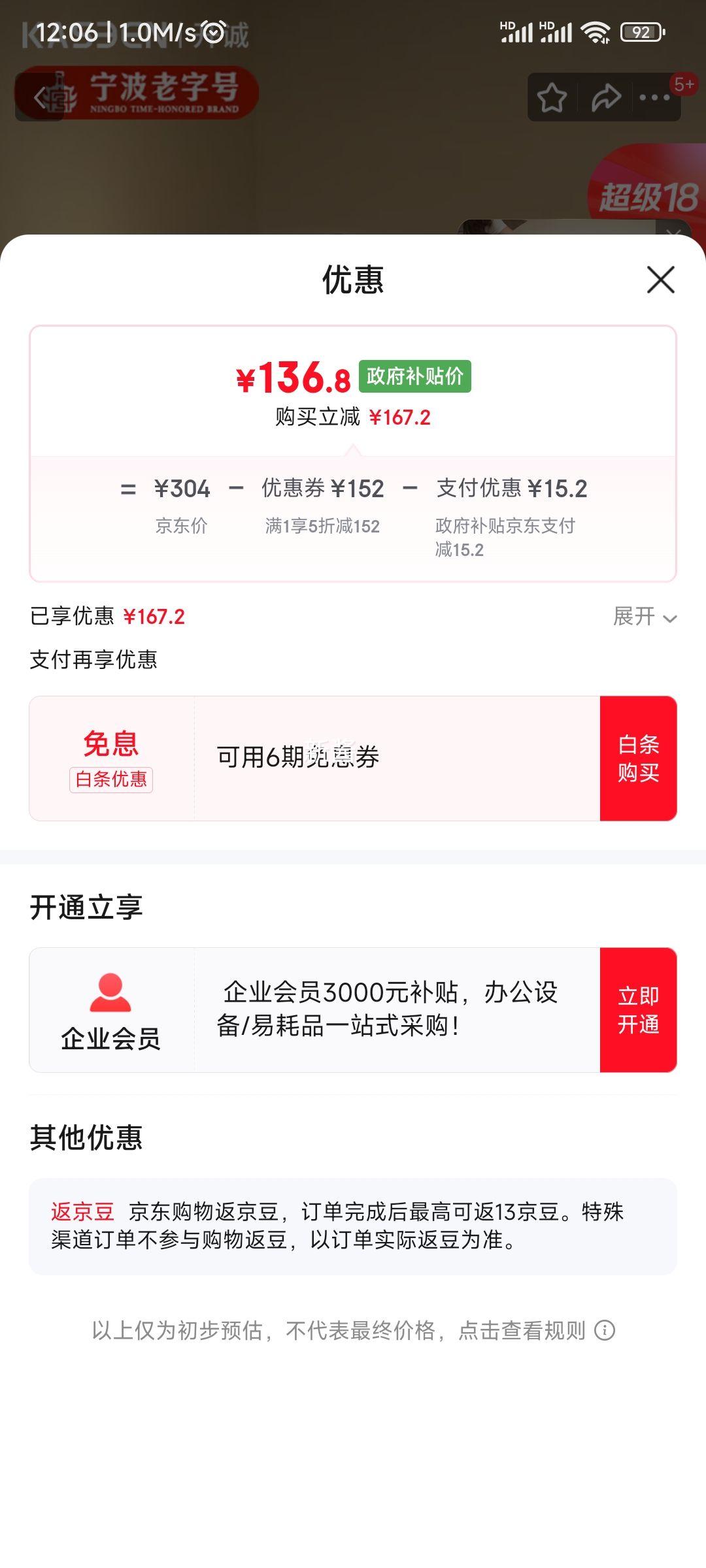706x1568 pixels.
Task: Tap 立即开通 for 企业会员
Action: click(638, 1010)
